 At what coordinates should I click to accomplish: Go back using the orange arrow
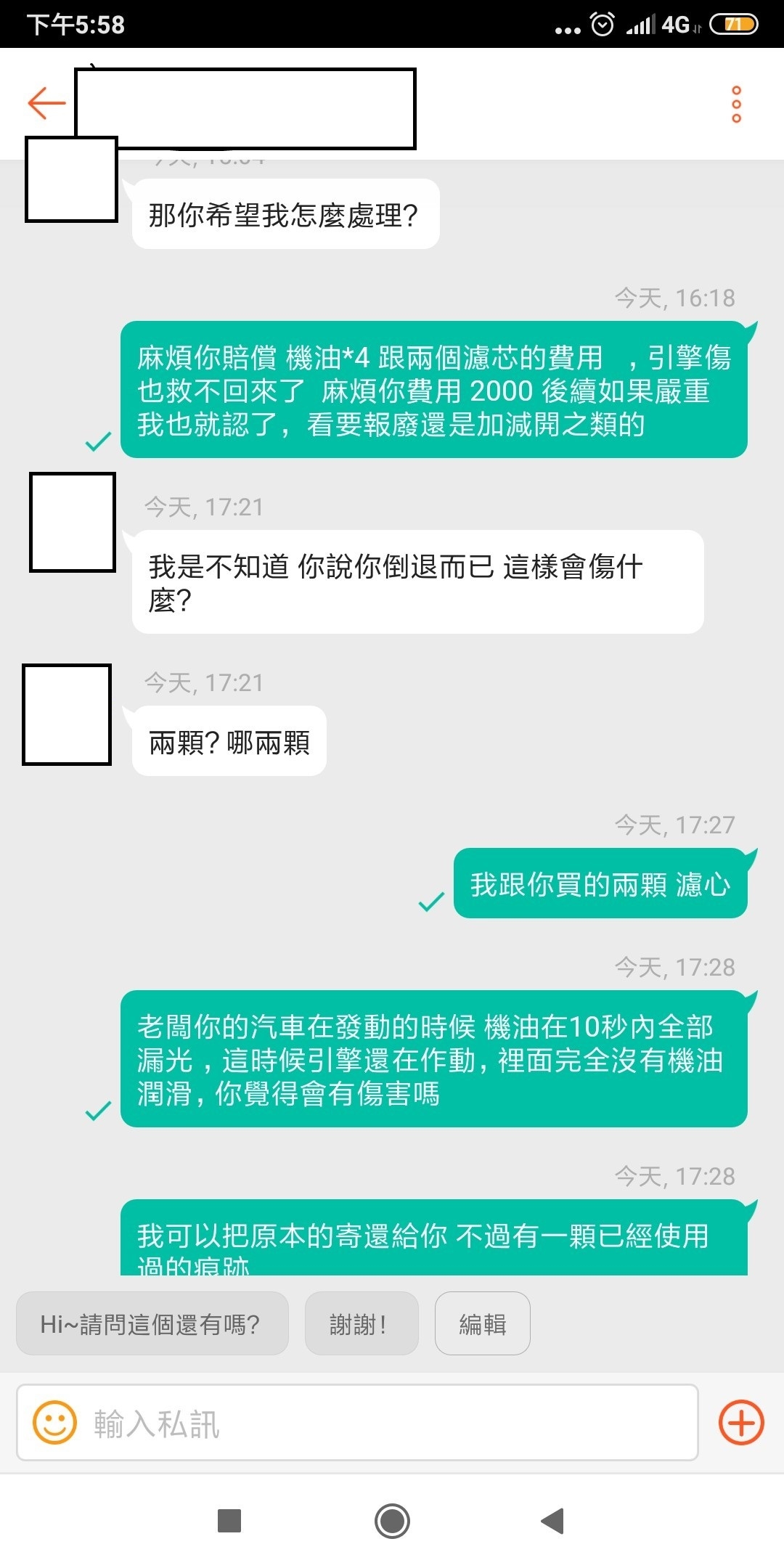tap(46, 103)
